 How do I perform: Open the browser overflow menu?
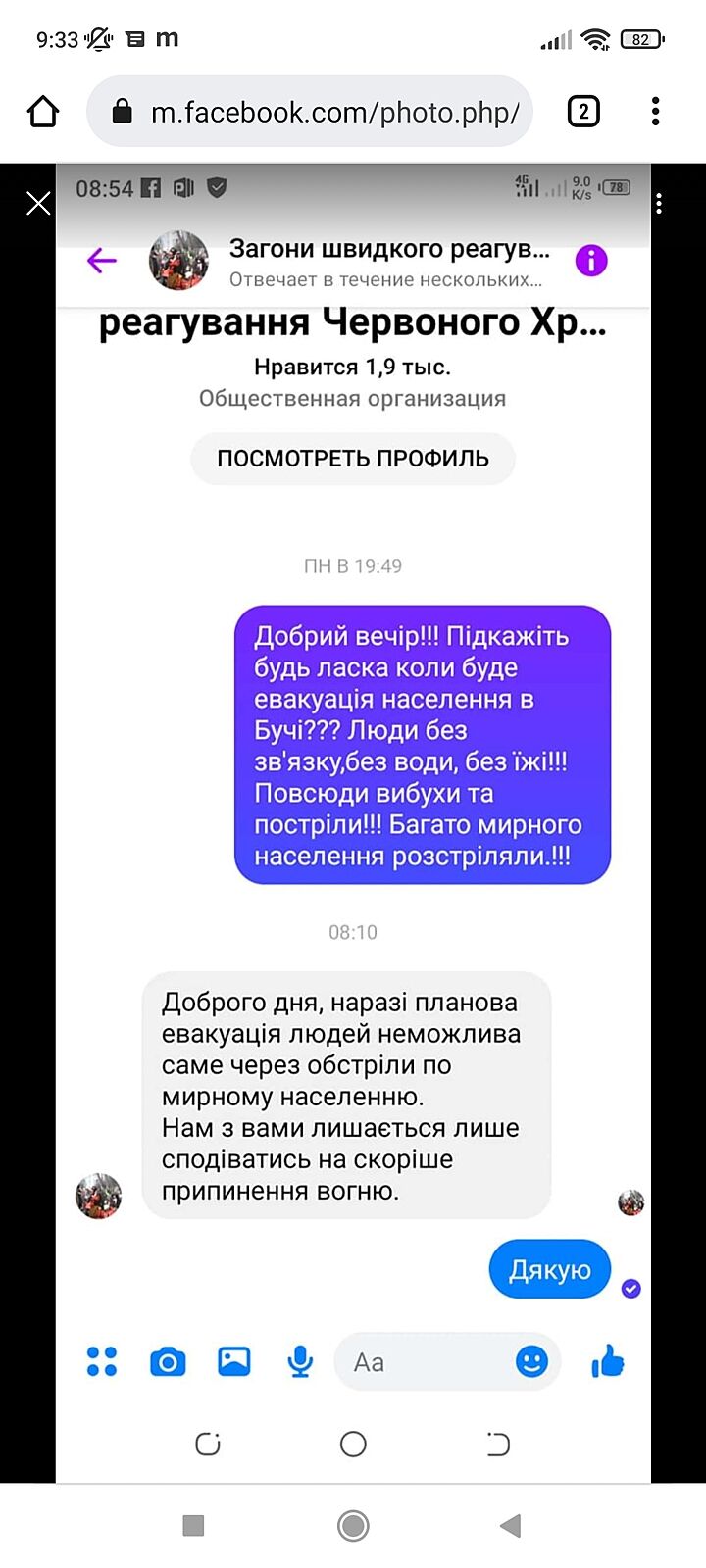655,112
